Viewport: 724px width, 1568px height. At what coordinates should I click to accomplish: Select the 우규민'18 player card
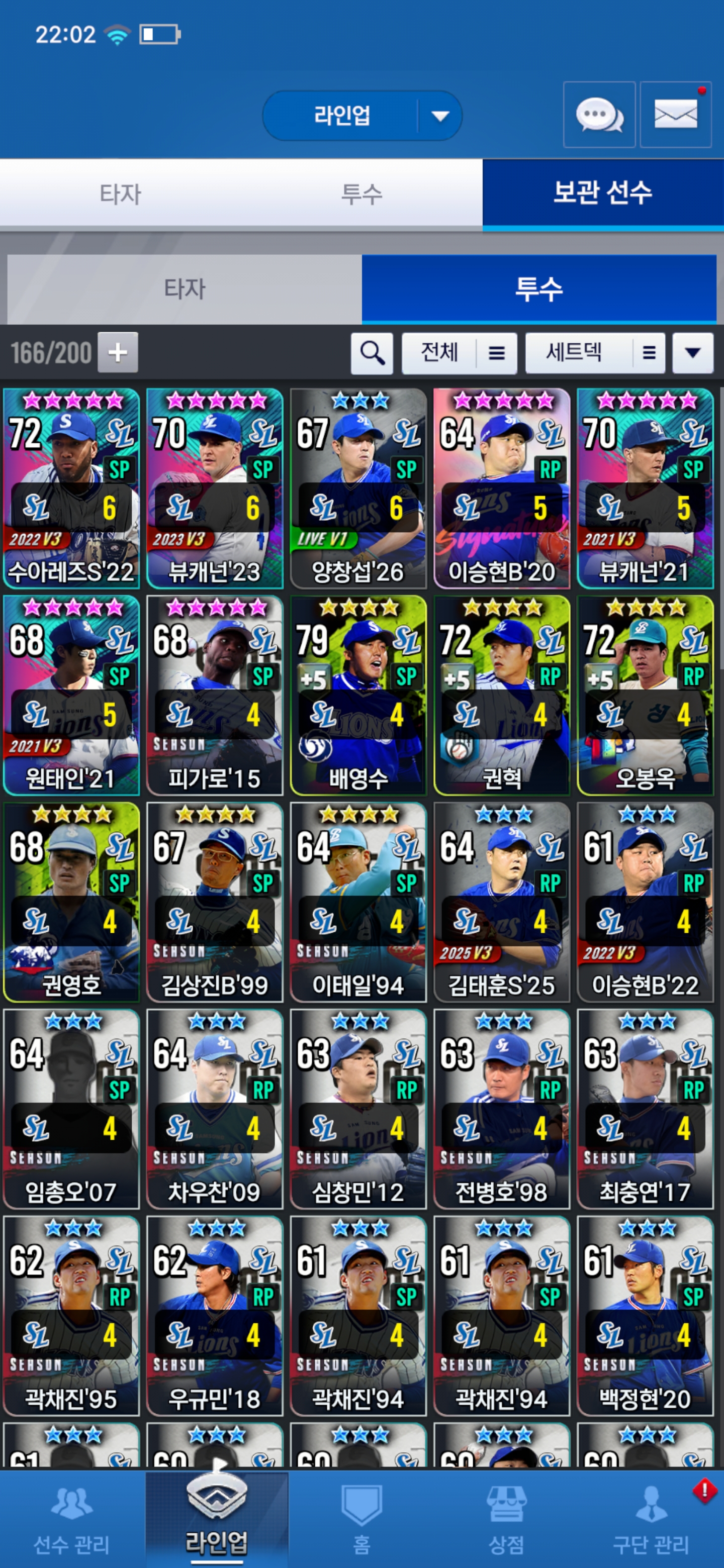(214, 1316)
